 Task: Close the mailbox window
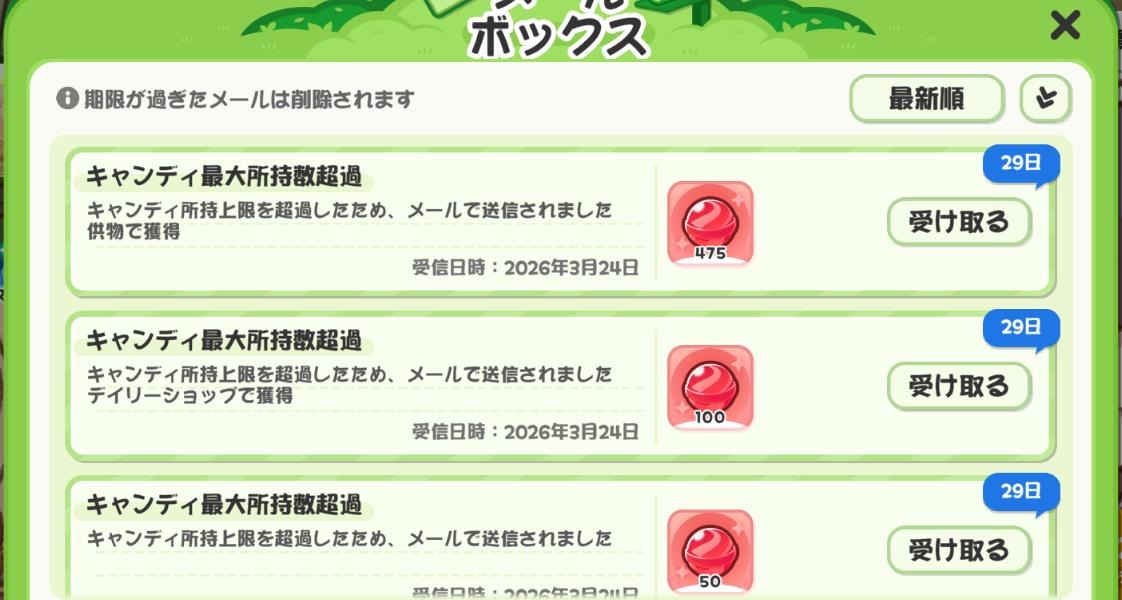(1064, 25)
